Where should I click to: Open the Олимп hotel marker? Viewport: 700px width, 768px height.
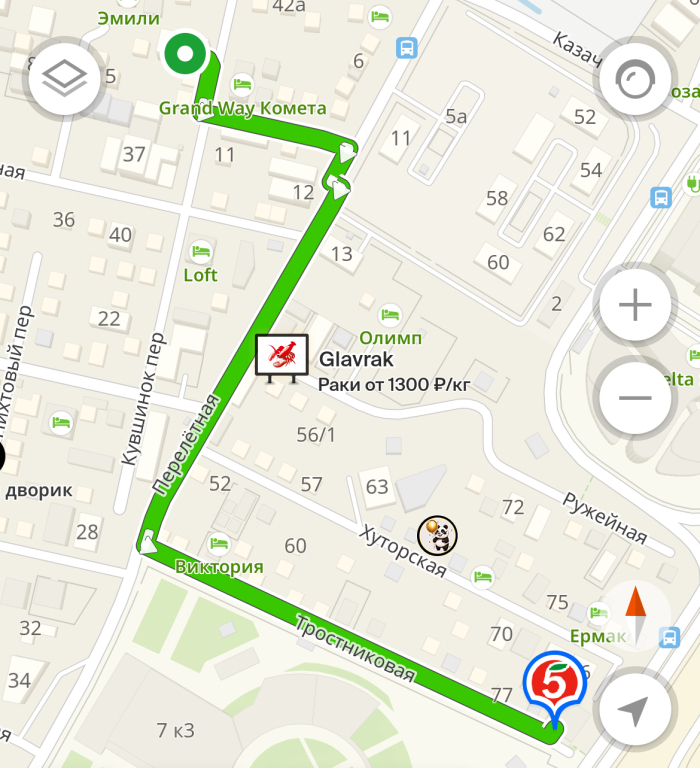click(x=389, y=314)
